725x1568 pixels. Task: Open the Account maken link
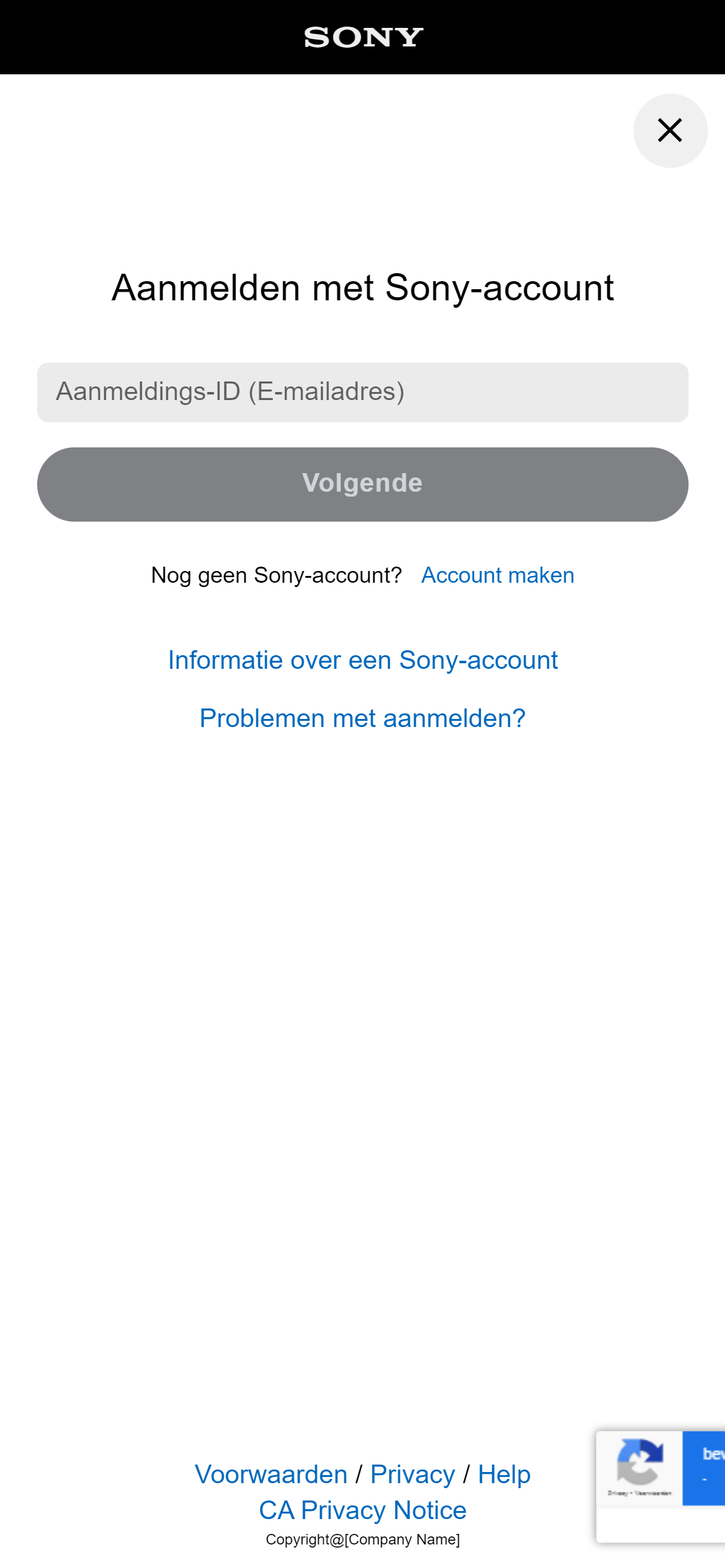498,575
